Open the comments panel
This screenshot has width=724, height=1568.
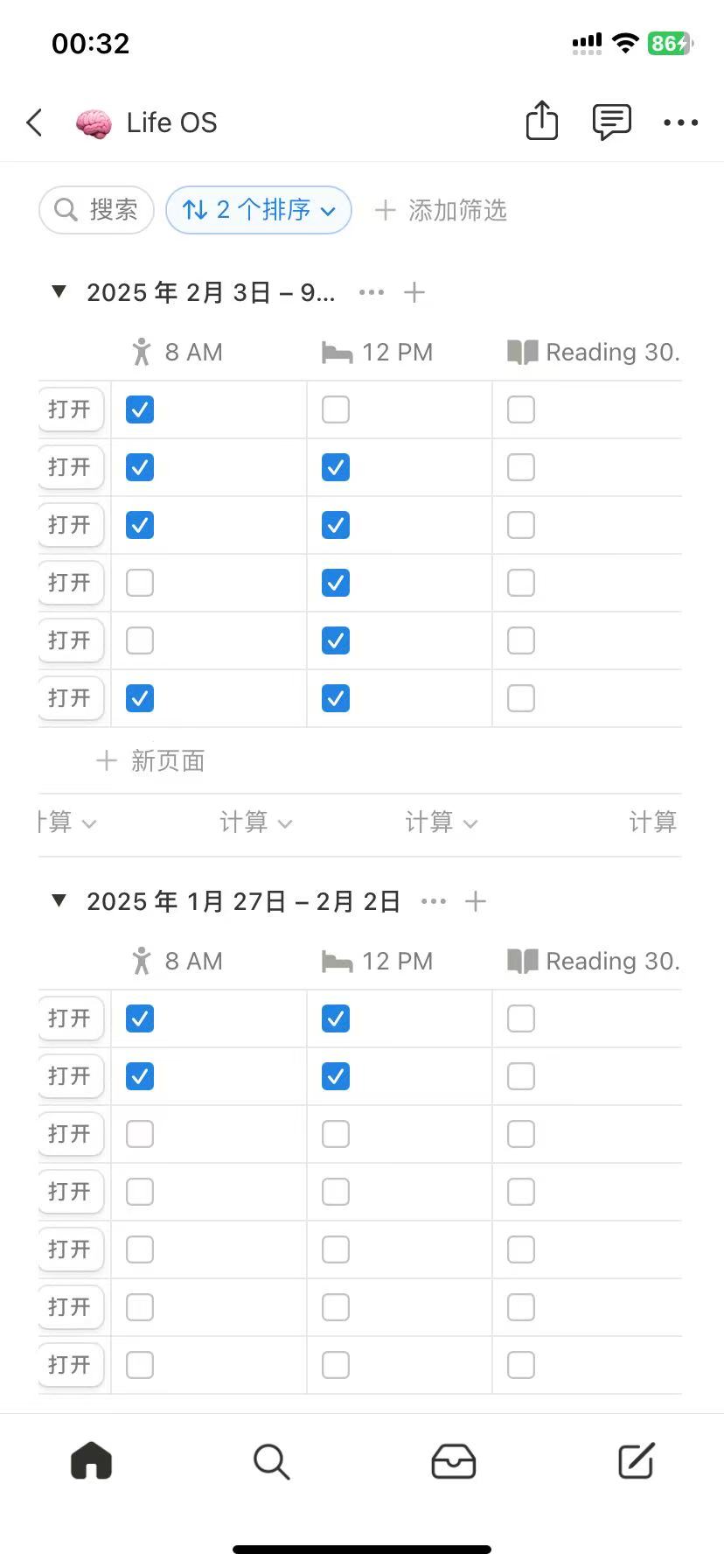tap(611, 122)
